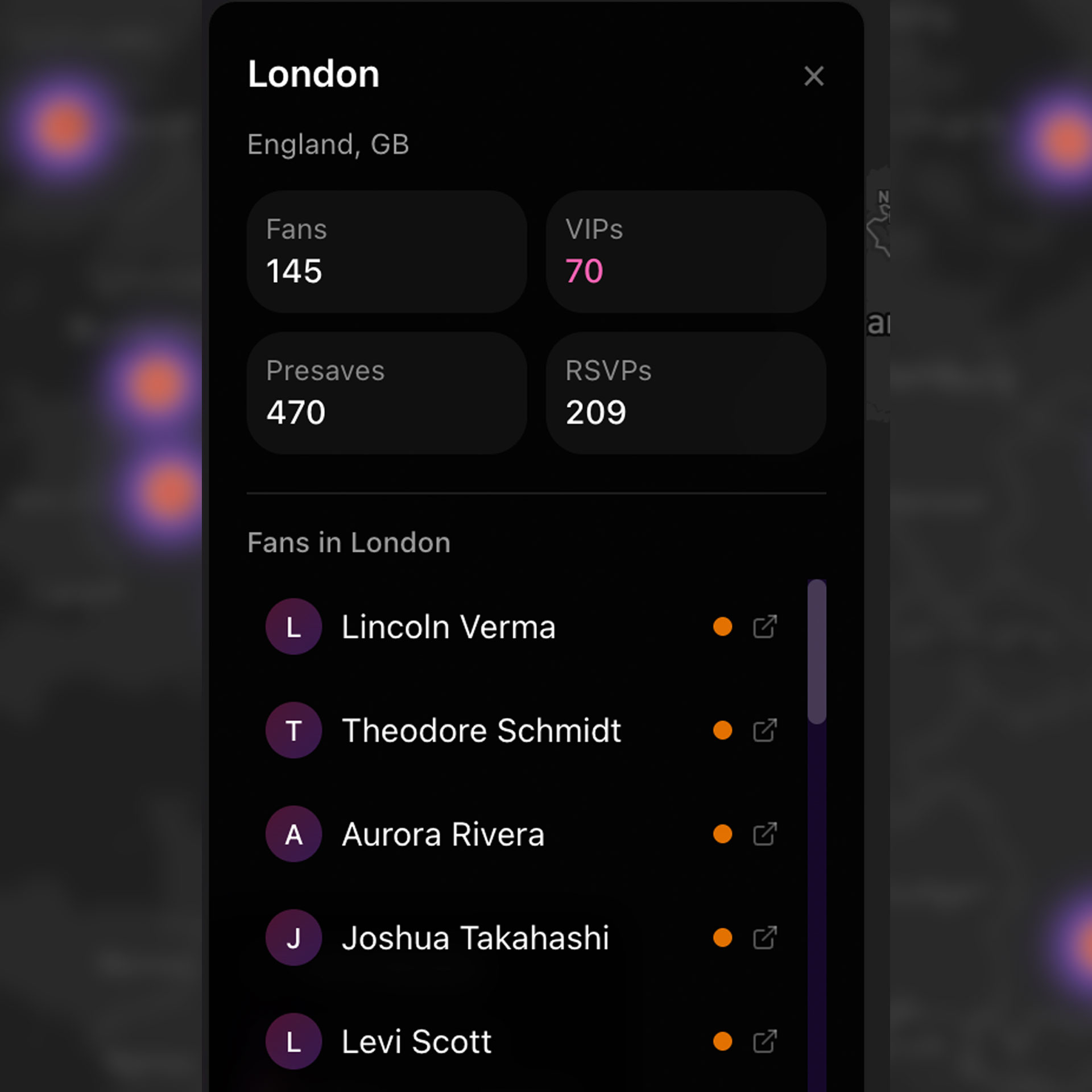This screenshot has width=1092, height=1092.
Task: Open Theodore Schmidt's fan row
Action: tap(481, 730)
